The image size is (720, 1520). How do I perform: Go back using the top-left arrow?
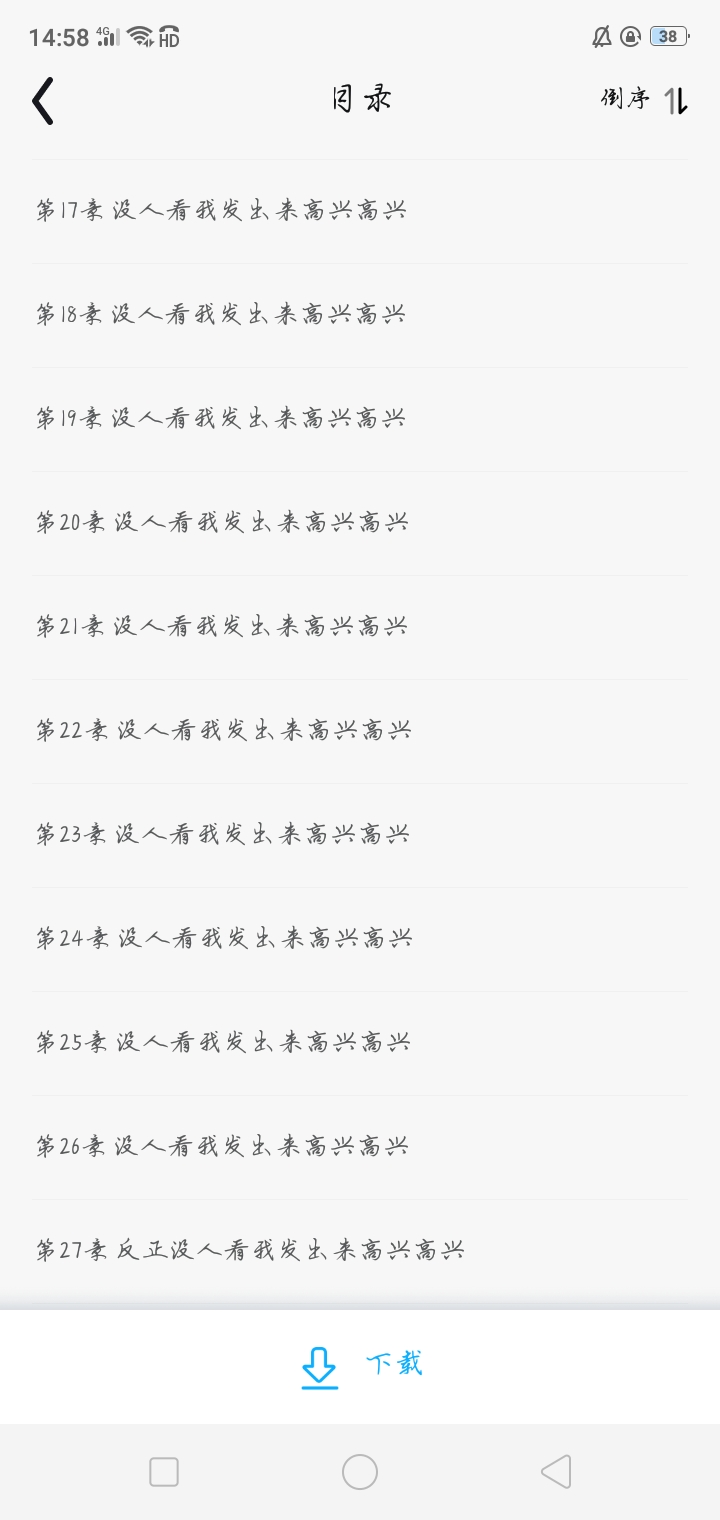(x=42, y=101)
